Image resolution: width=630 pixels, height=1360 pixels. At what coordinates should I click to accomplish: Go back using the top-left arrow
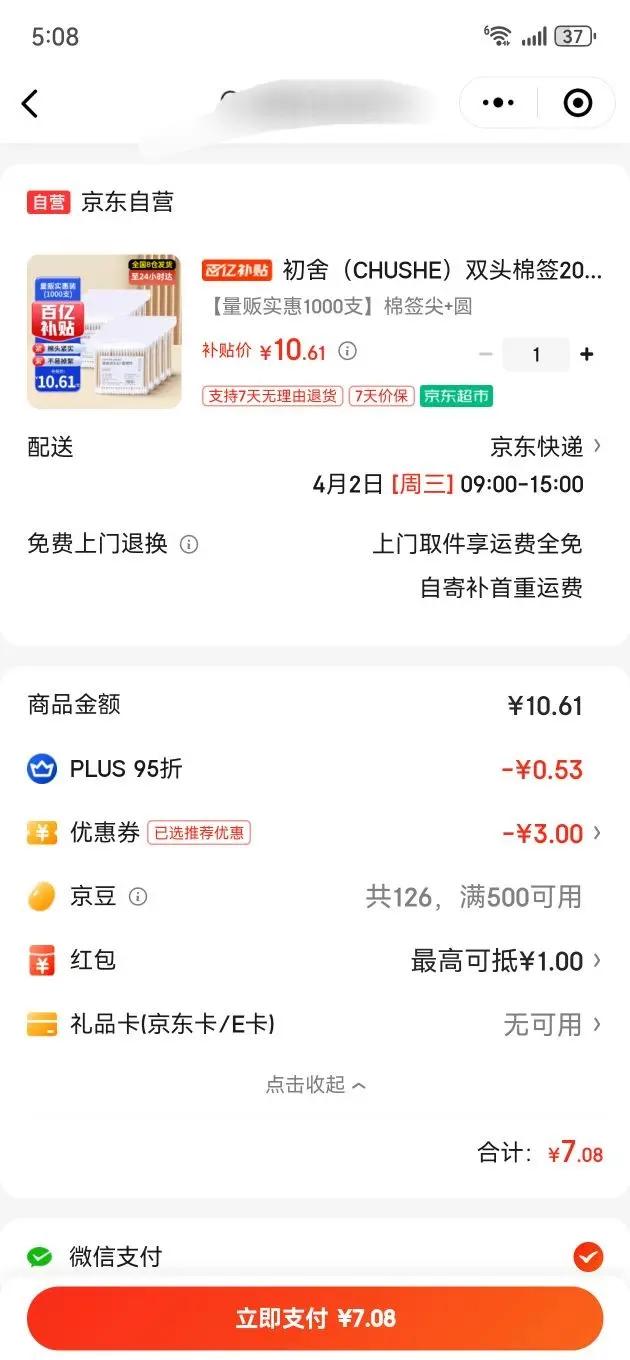click(30, 102)
